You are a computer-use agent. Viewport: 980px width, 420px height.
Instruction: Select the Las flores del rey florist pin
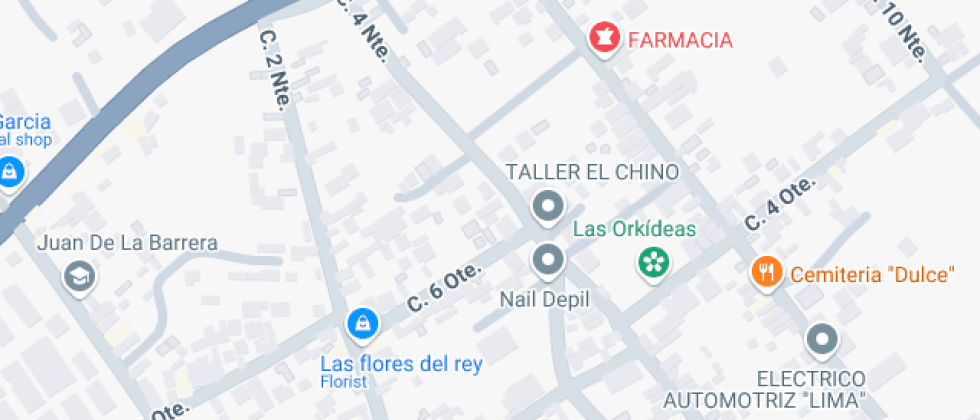click(362, 325)
